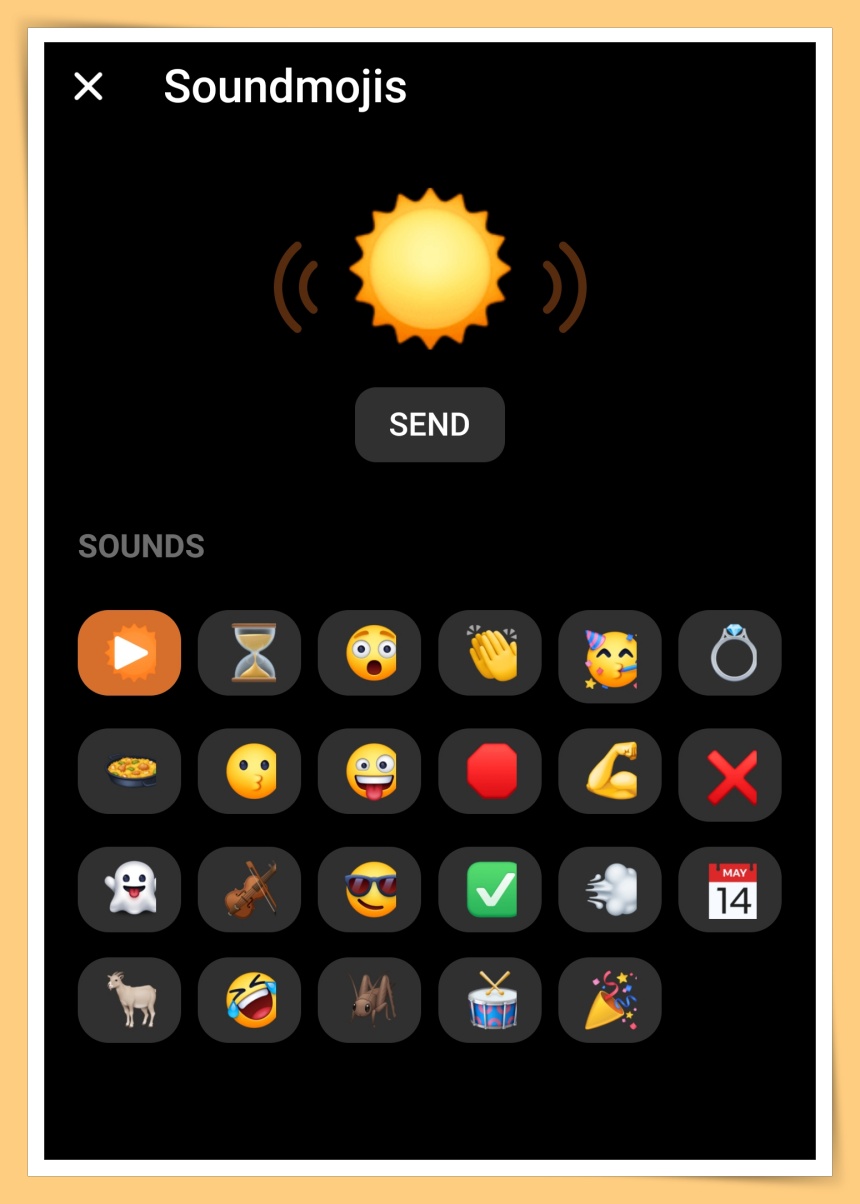Choose the party popper soundmoji
860x1204 pixels.
(609, 1000)
